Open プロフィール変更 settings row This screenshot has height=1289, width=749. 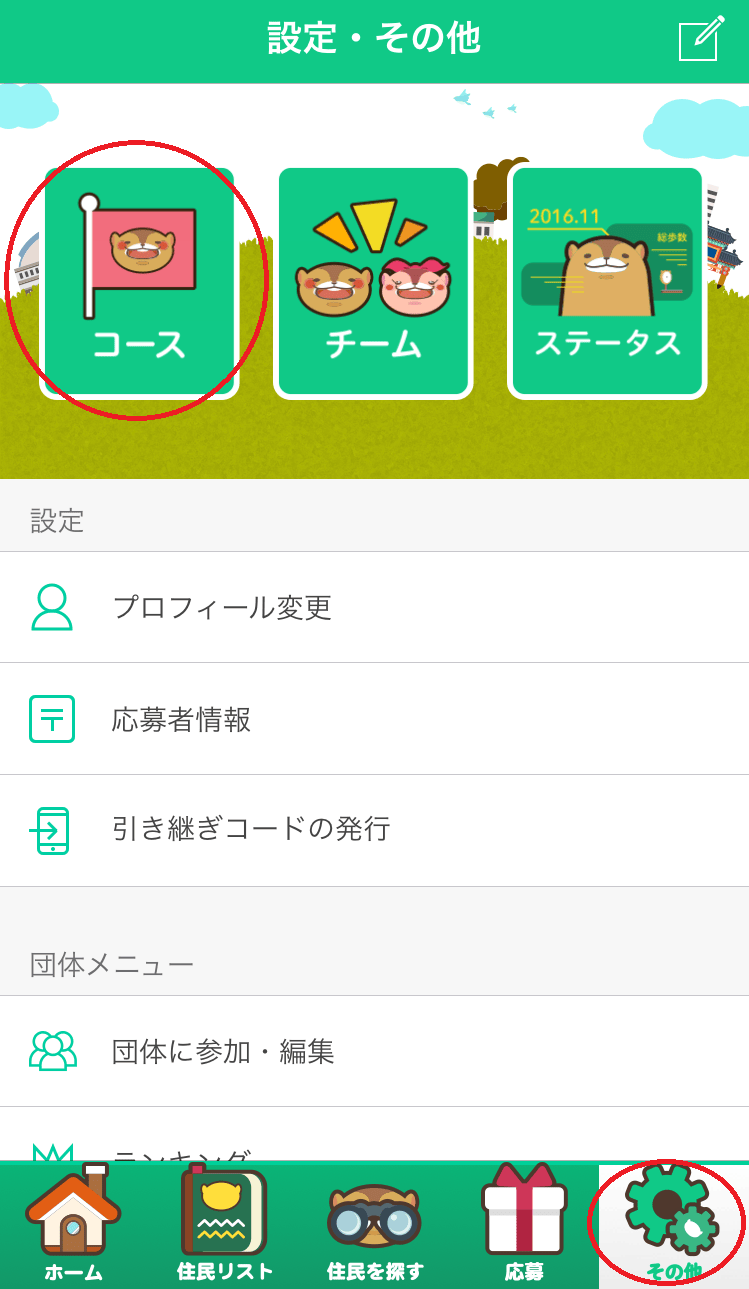tap(374, 607)
